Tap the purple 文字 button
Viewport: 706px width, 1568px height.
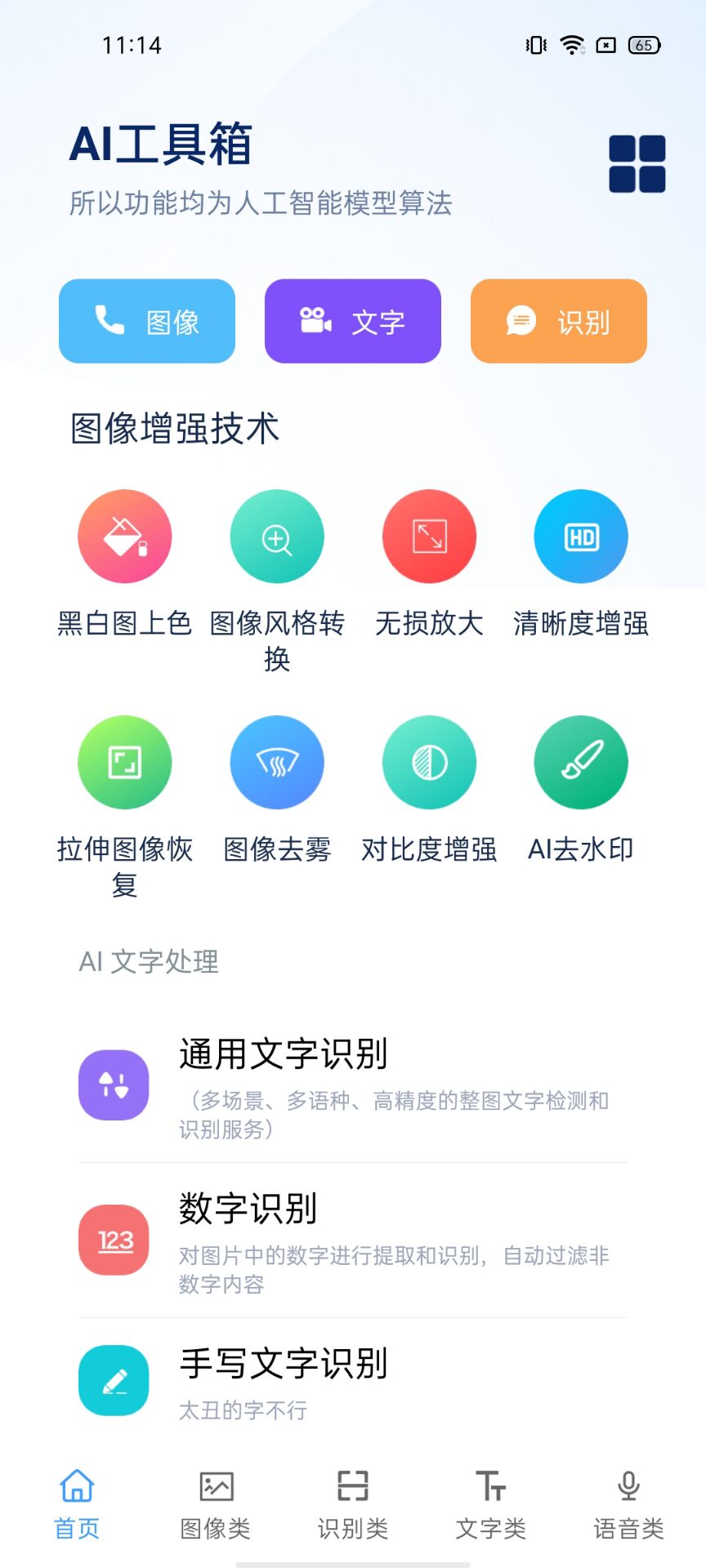click(x=353, y=321)
